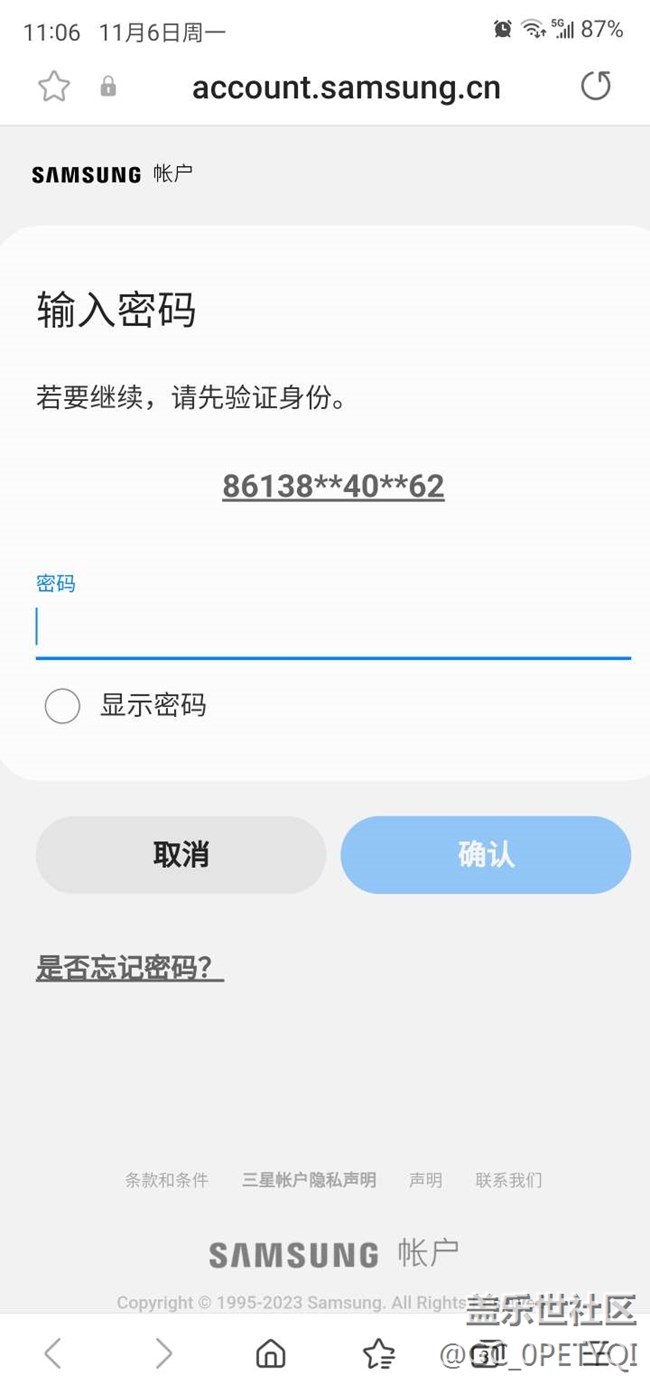650x1394 pixels.
Task: Open the 是否忘记密码? link
Action: coord(130,968)
